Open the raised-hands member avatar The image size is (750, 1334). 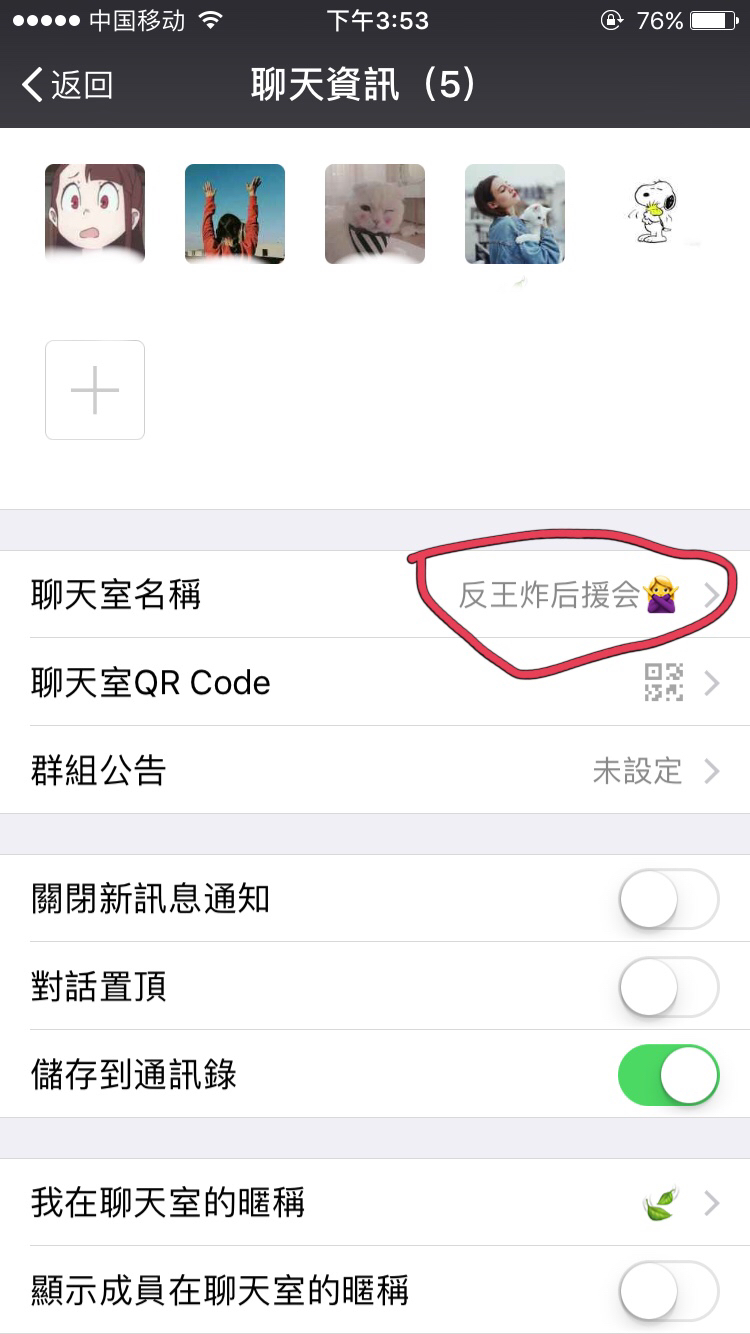click(x=235, y=214)
